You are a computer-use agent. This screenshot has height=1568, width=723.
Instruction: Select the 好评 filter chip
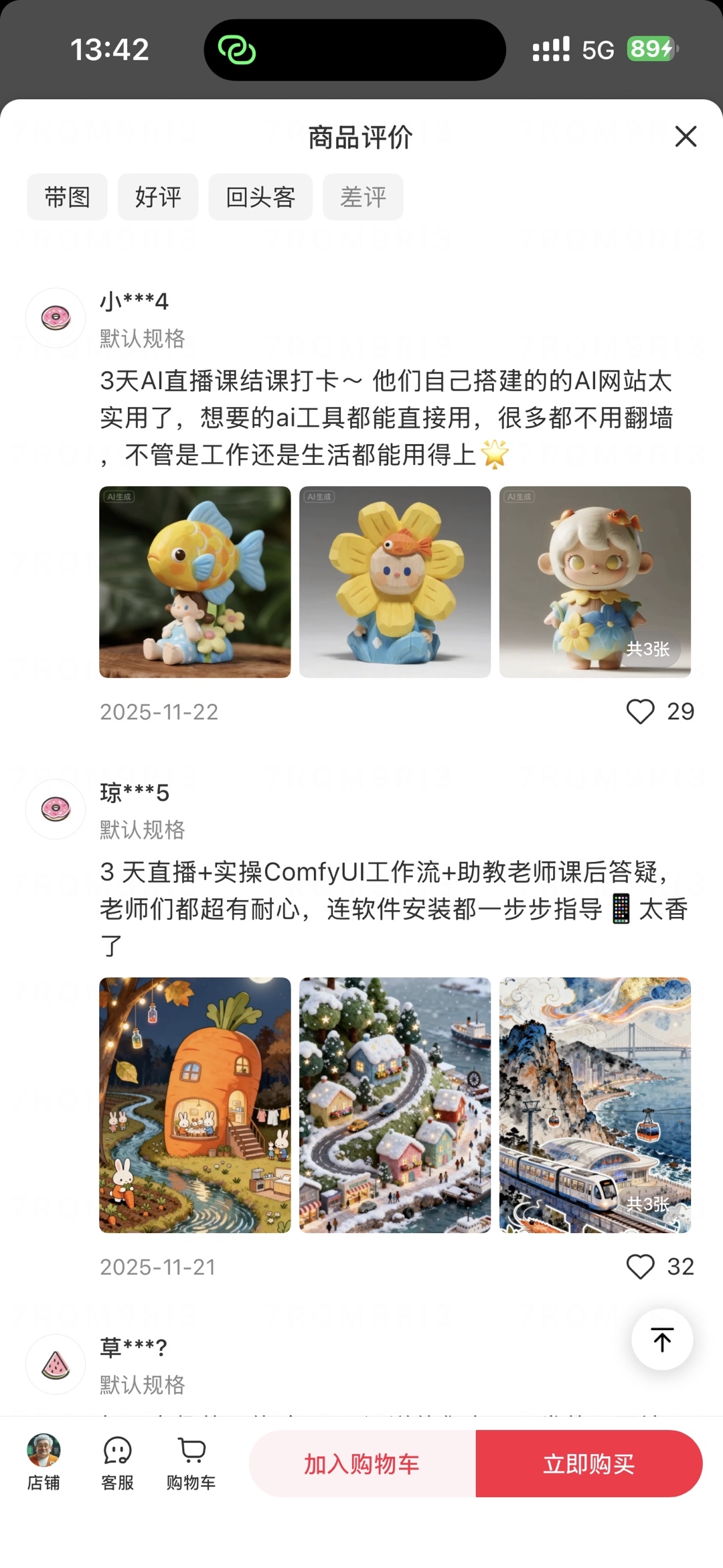pyautogui.click(x=158, y=197)
